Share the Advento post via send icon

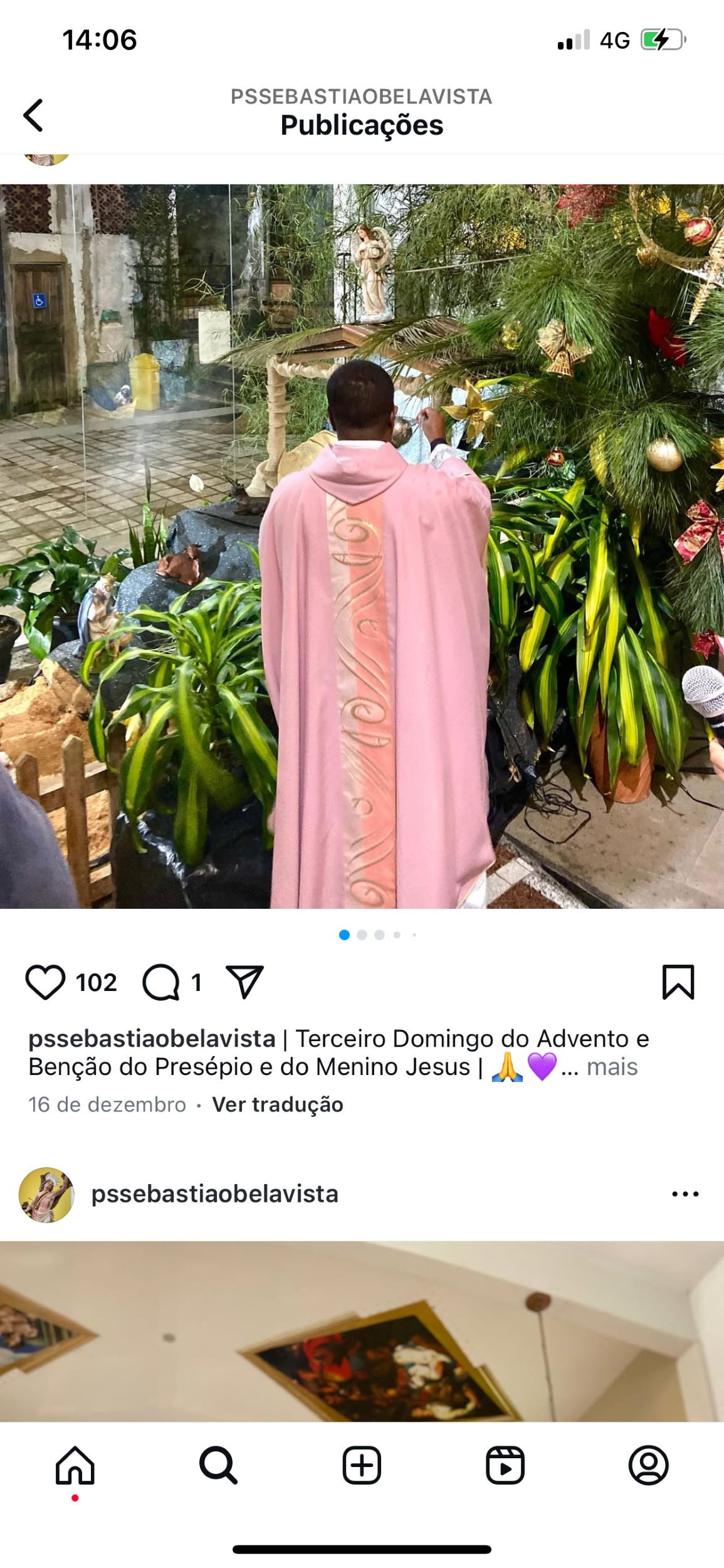coord(244,982)
